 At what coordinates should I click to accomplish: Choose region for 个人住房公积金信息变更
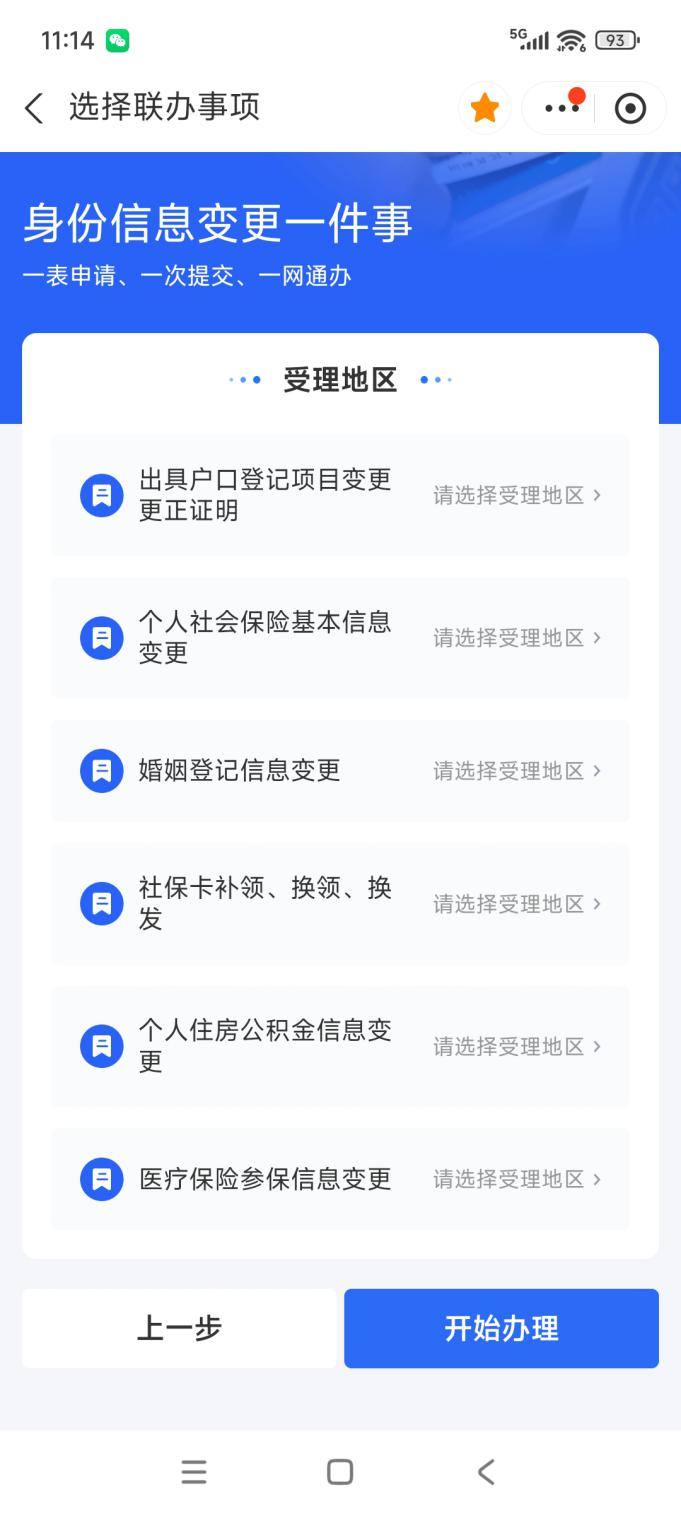(x=516, y=1047)
